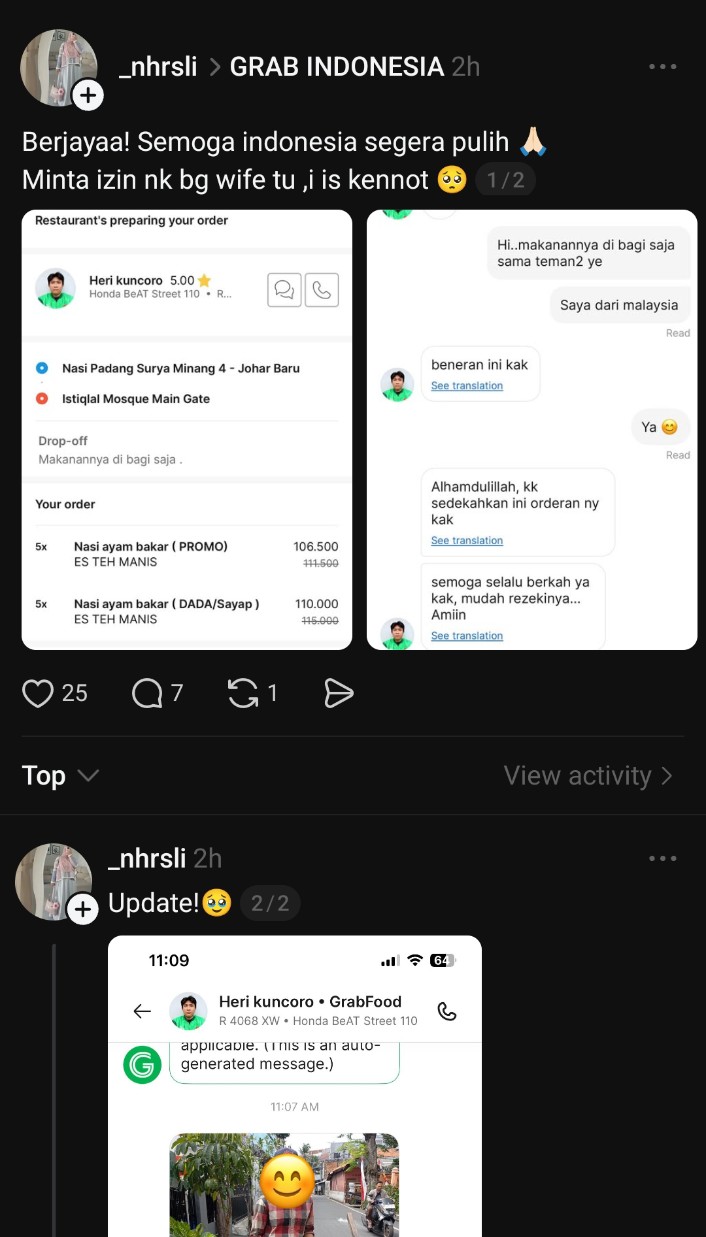Open the chat conversation screenshot image

pos(532,430)
